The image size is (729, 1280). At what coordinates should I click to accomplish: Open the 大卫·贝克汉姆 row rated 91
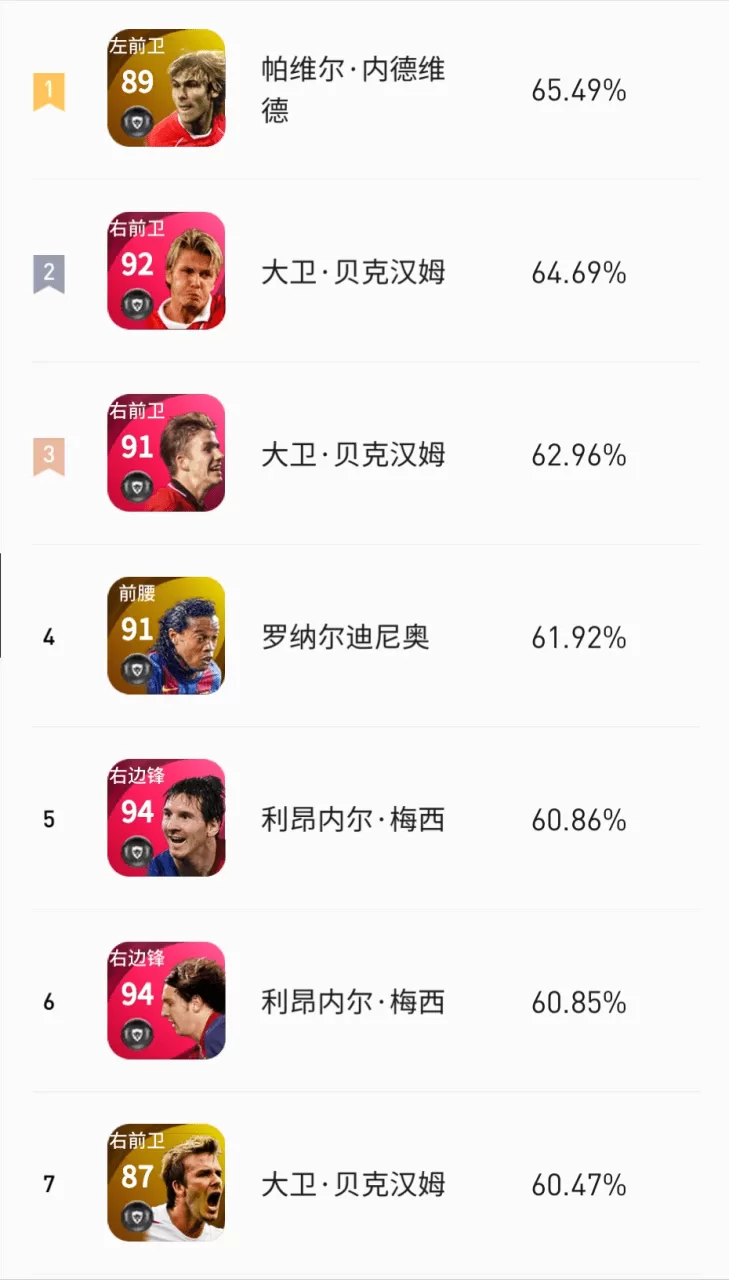click(364, 453)
